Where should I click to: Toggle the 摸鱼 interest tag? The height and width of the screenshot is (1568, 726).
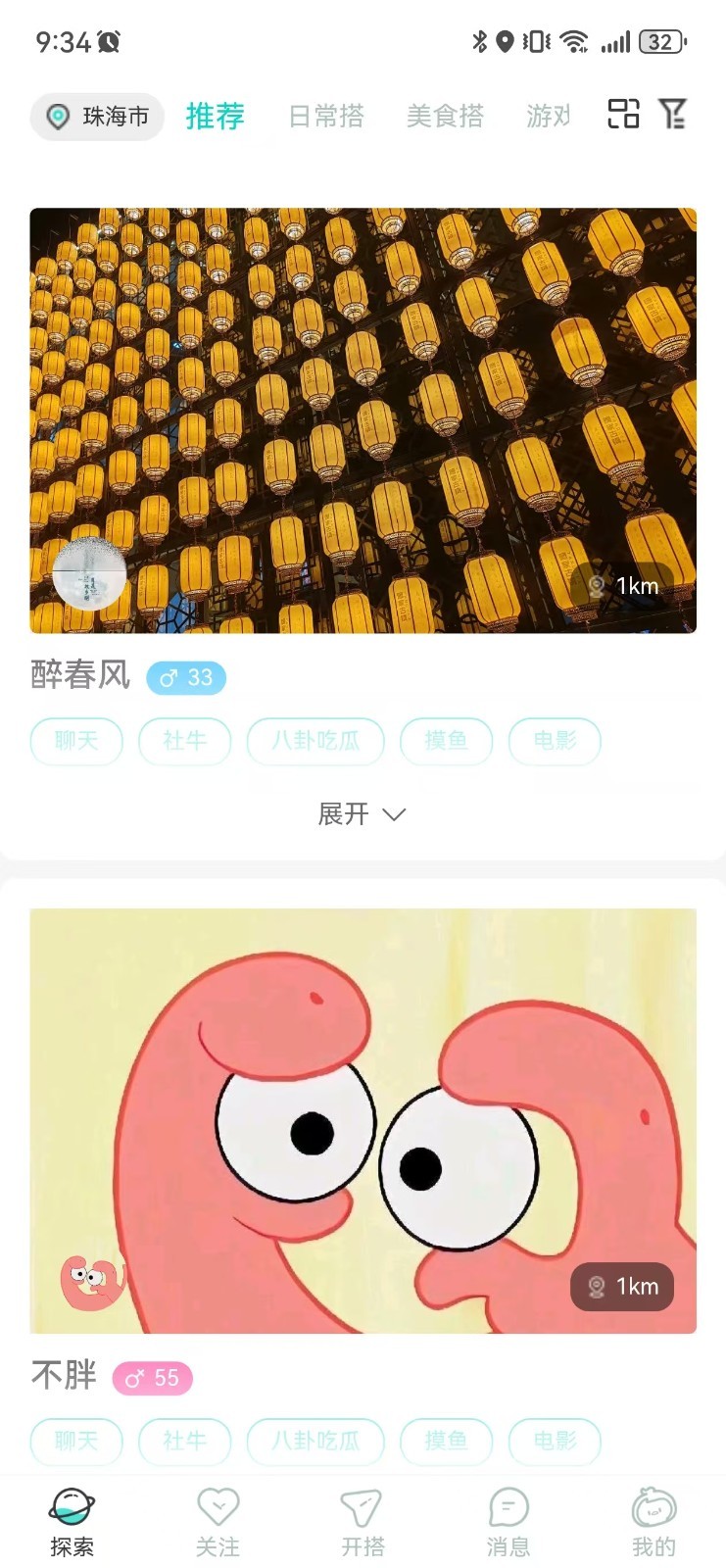click(x=446, y=742)
